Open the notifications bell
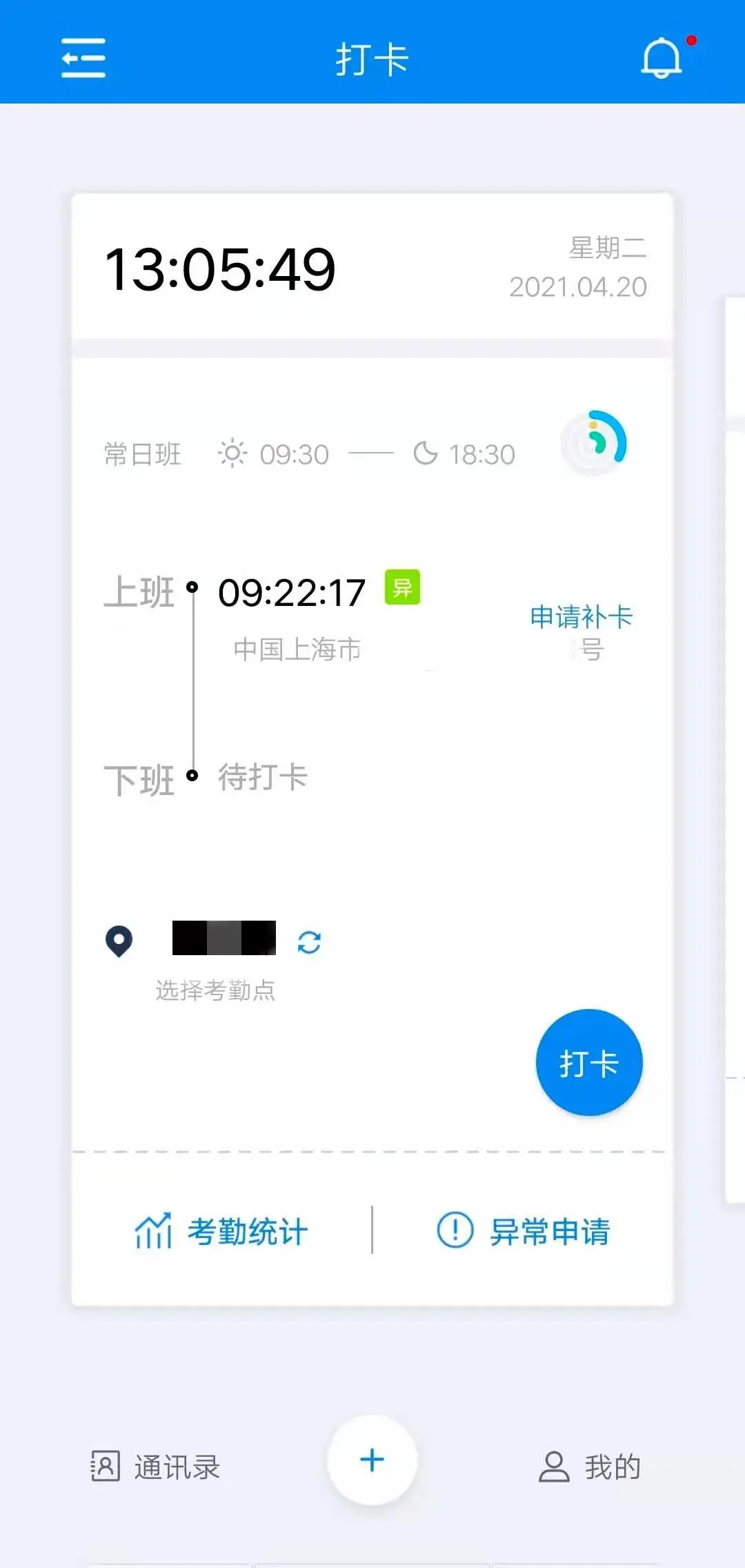Image resolution: width=745 pixels, height=1568 pixels. [662, 58]
